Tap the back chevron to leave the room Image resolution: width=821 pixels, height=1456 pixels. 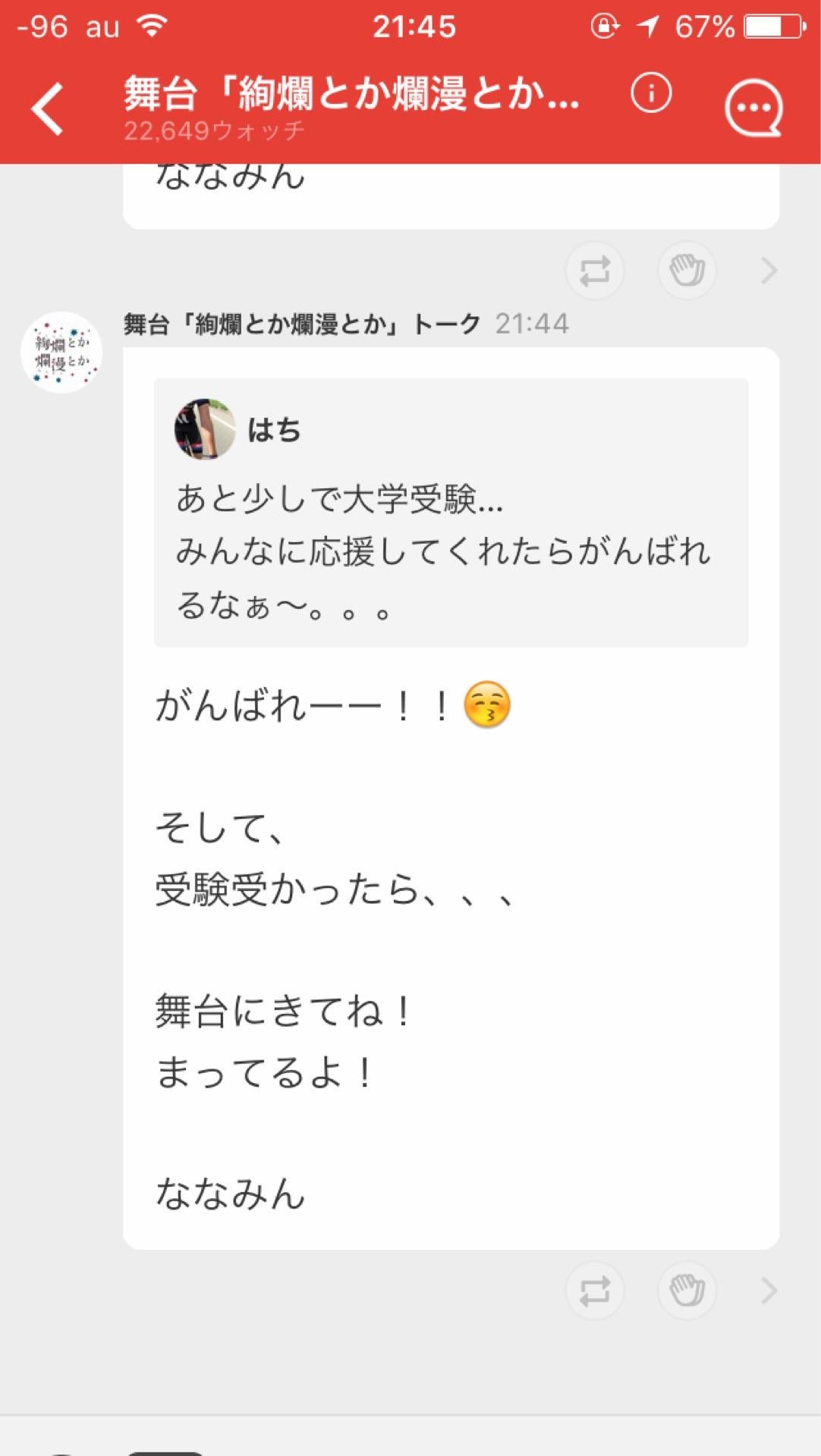click(47, 106)
